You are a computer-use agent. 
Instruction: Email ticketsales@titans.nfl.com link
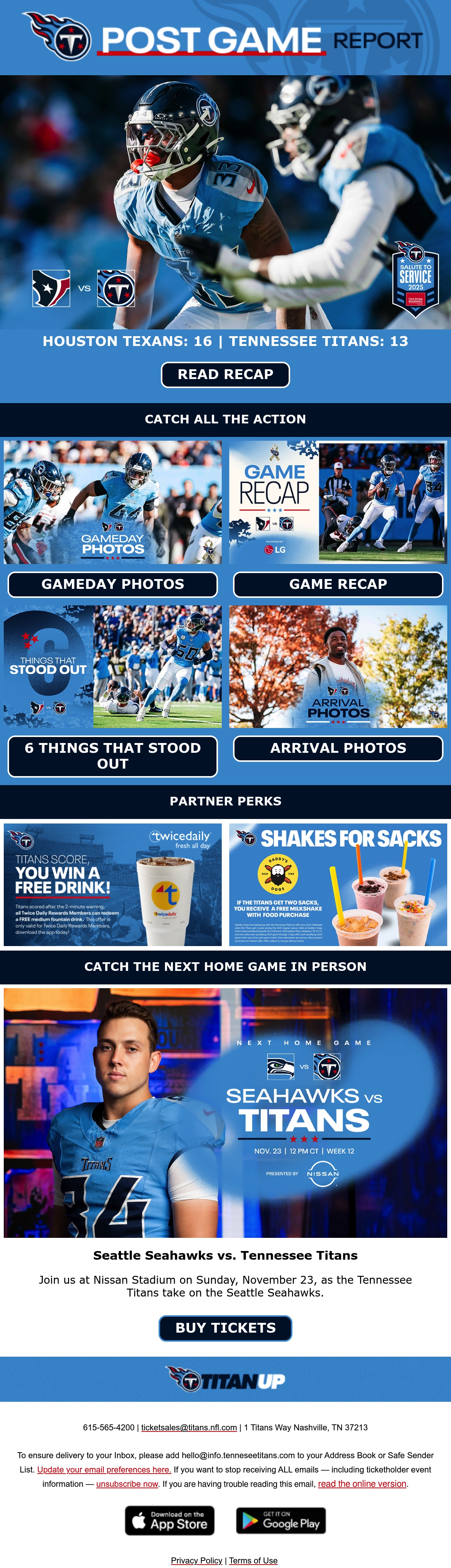189,1427
